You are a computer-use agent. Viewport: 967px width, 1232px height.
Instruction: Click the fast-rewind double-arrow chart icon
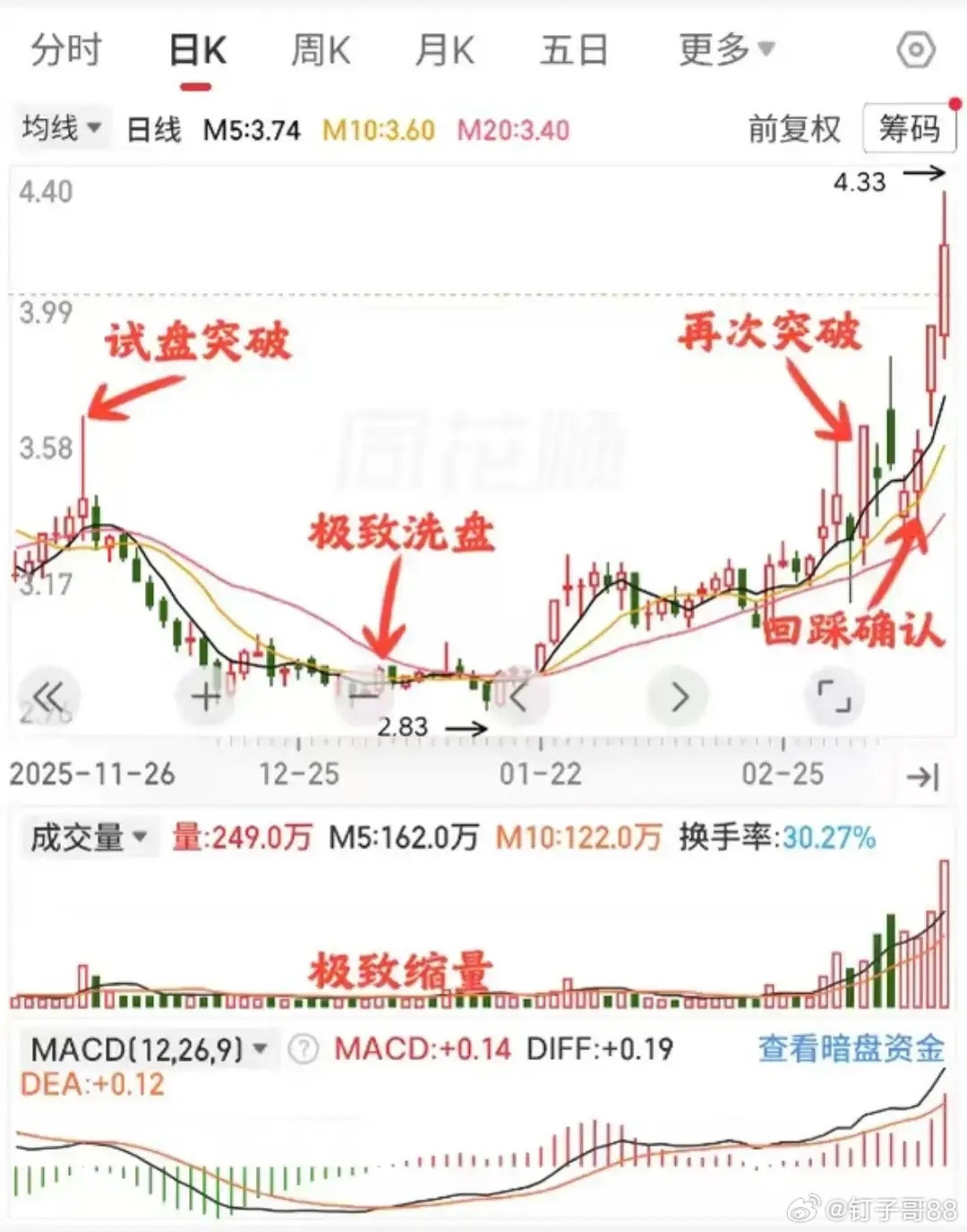coord(47,696)
